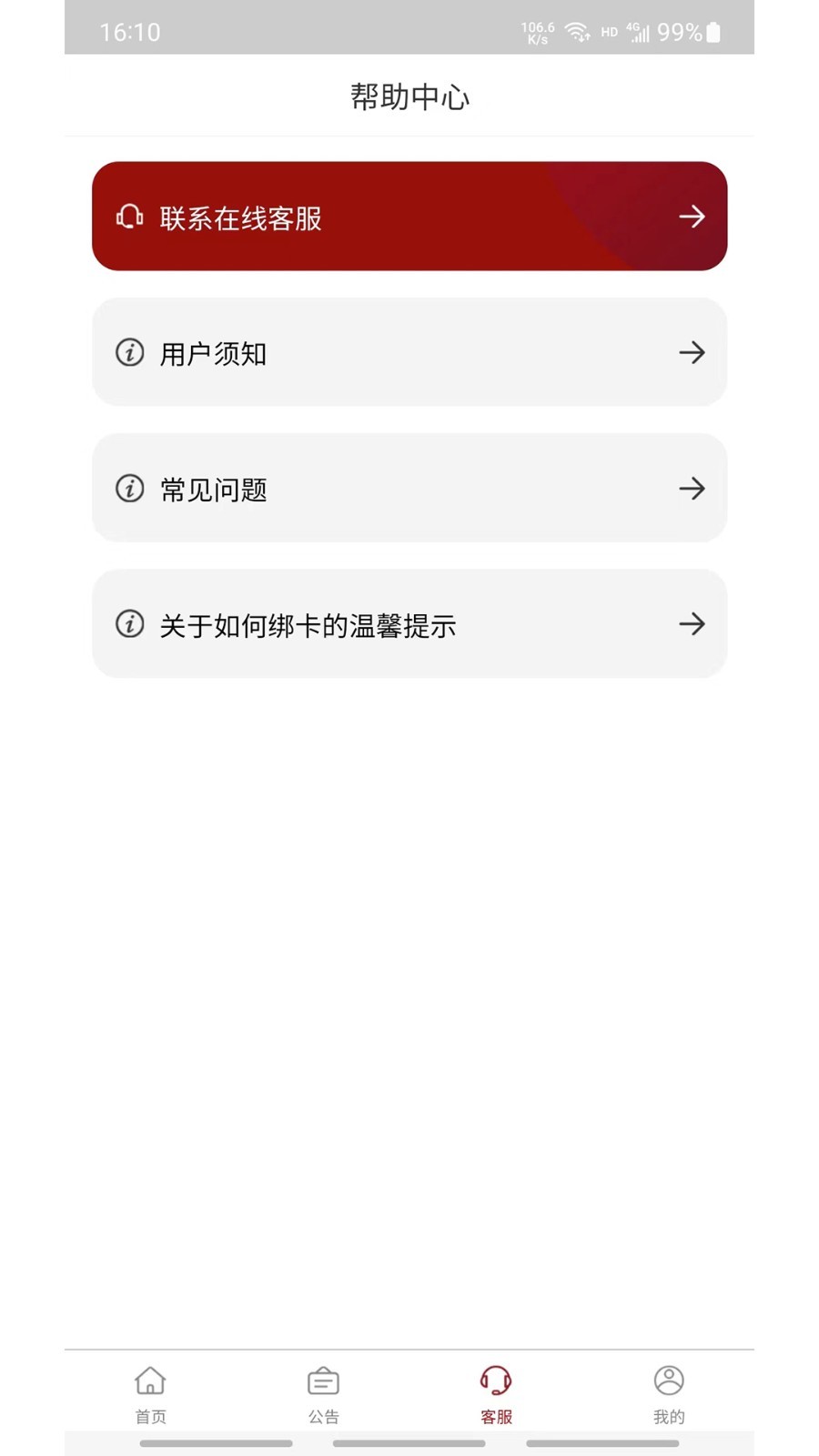Click the customer service headset icon in nav bar

tap(495, 1380)
